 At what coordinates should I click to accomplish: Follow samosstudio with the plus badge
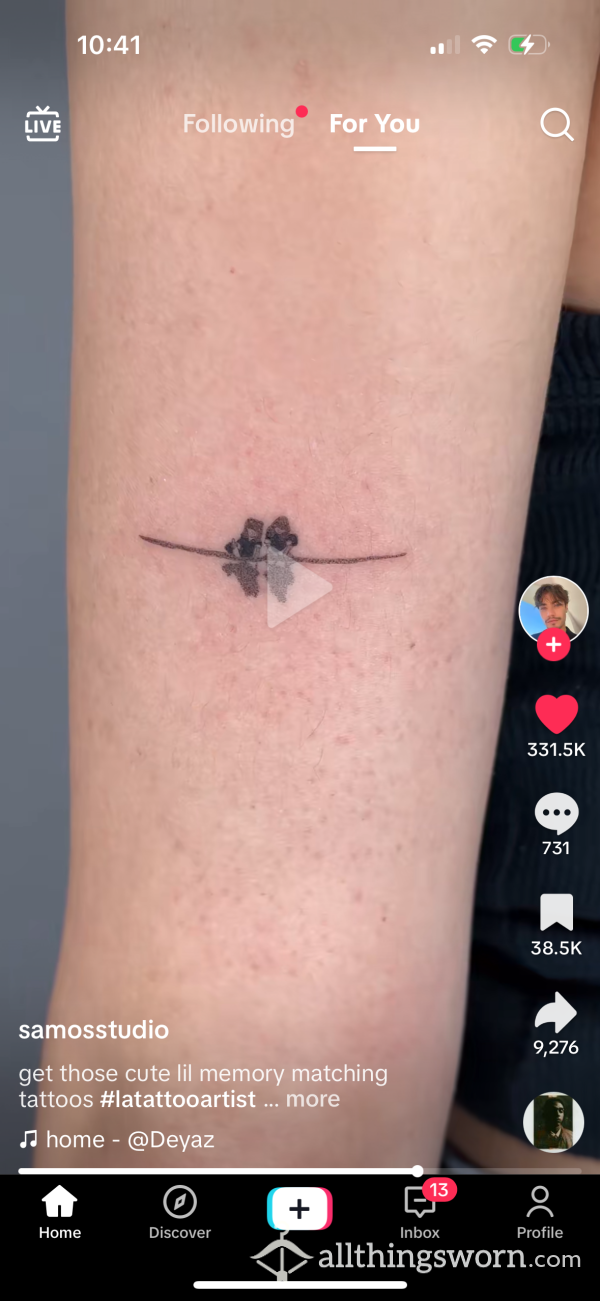click(x=553, y=645)
